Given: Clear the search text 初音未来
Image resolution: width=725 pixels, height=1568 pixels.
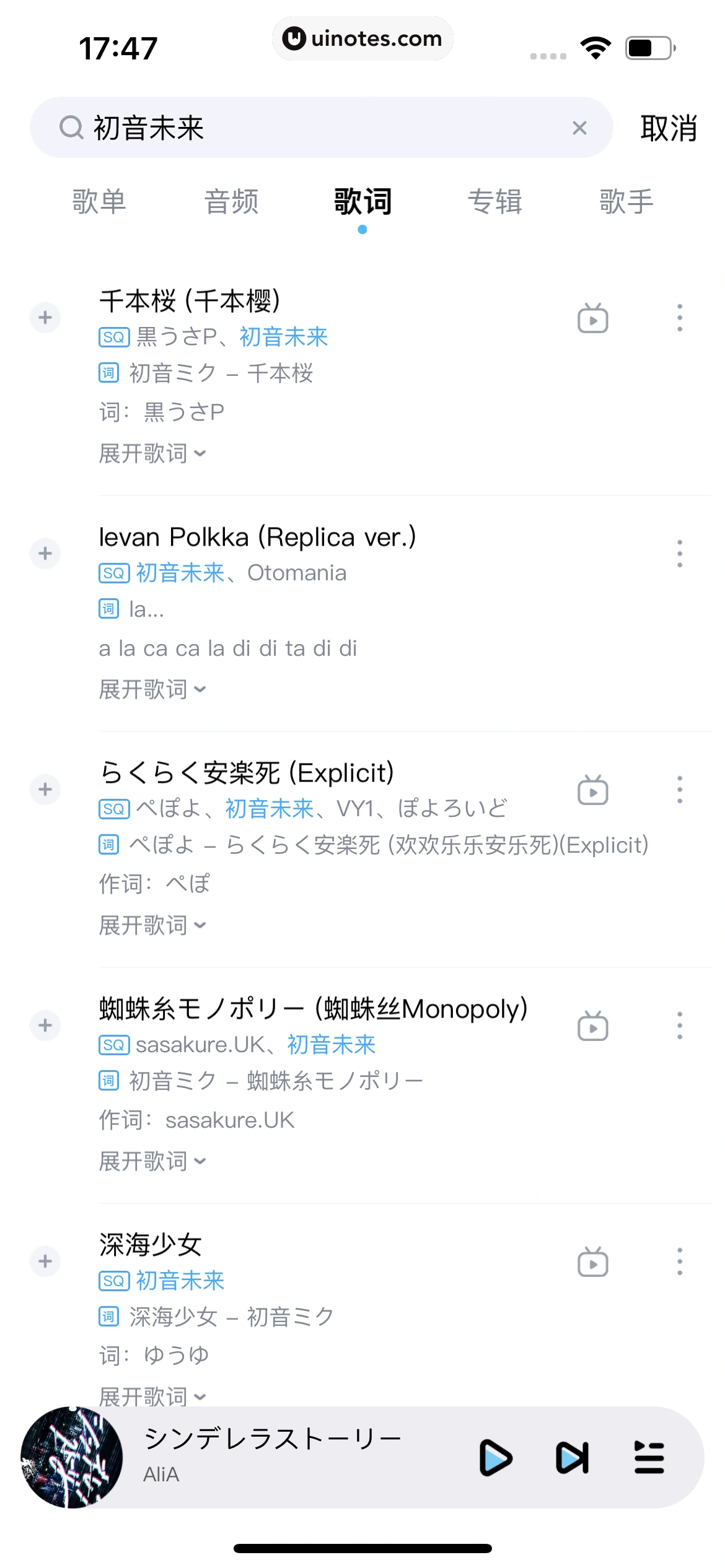Looking at the screenshot, I should pyautogui.click(x=579, y=128).
